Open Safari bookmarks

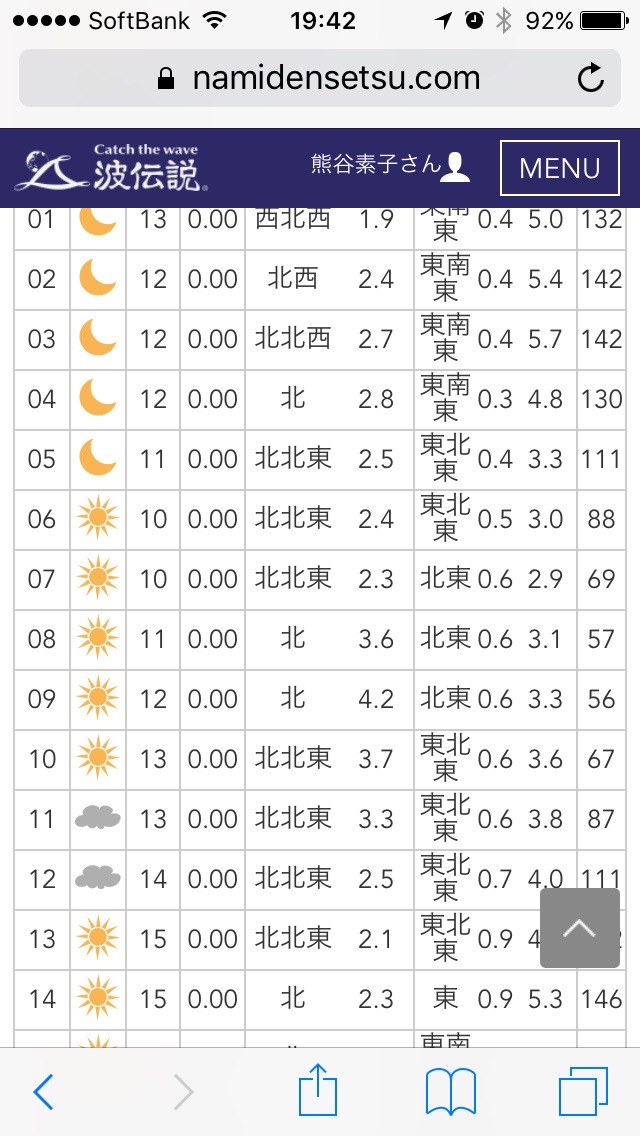[x=451, y=1092]
